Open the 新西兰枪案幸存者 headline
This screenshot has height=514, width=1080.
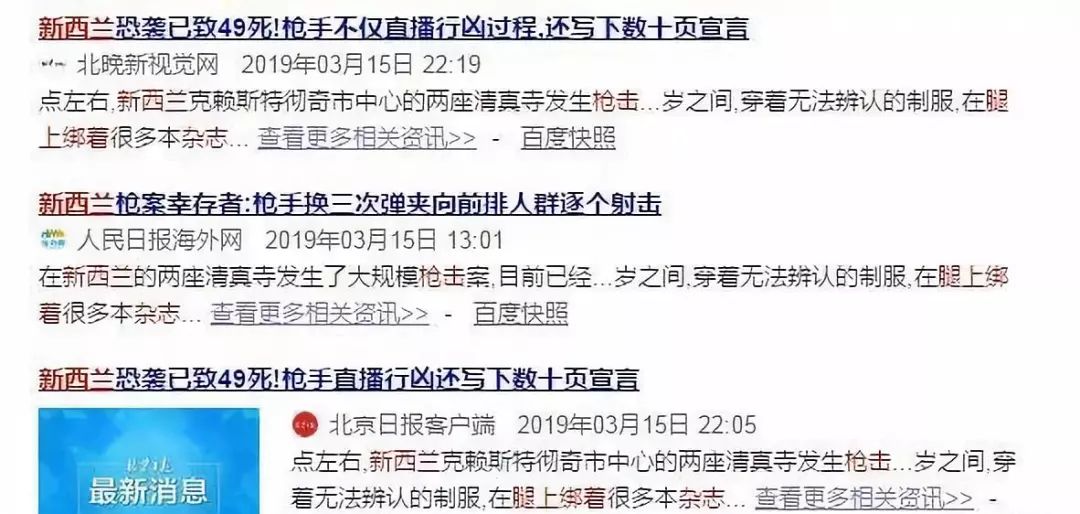pyautogui.click(x=350, y=205)
